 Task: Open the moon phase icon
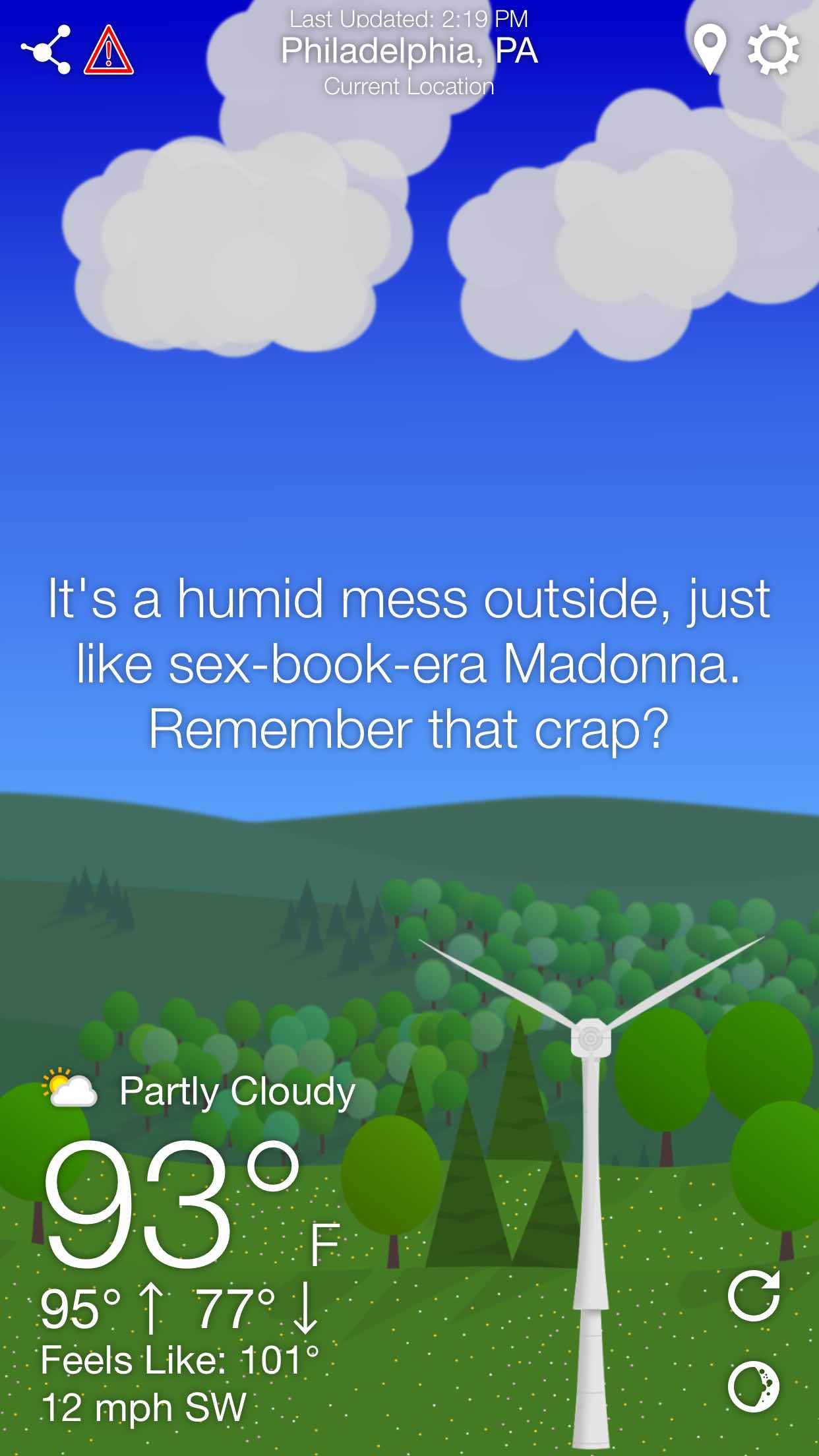(754, 1387)
